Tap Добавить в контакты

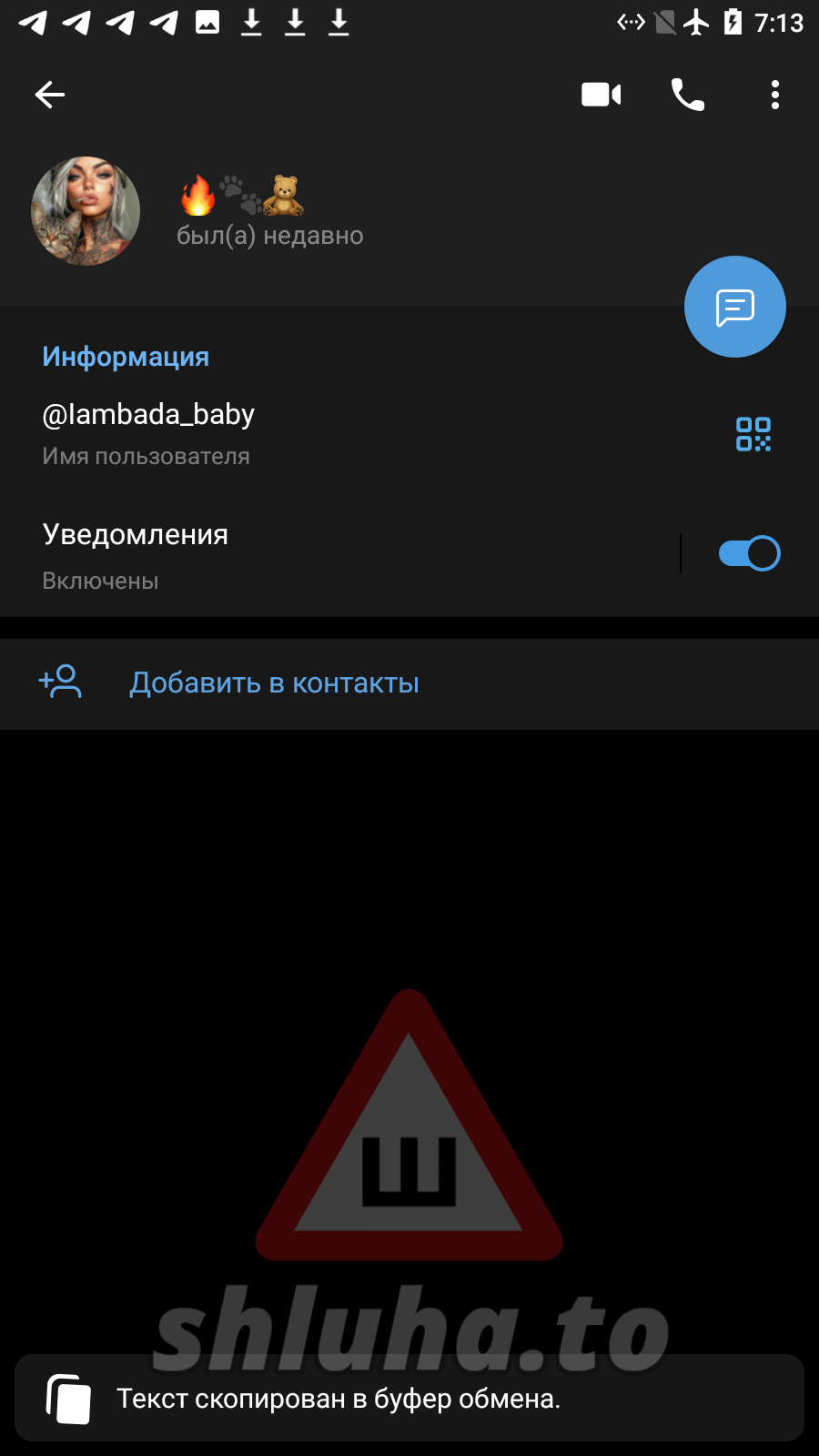pyautogui.click(x=274, y=682)
